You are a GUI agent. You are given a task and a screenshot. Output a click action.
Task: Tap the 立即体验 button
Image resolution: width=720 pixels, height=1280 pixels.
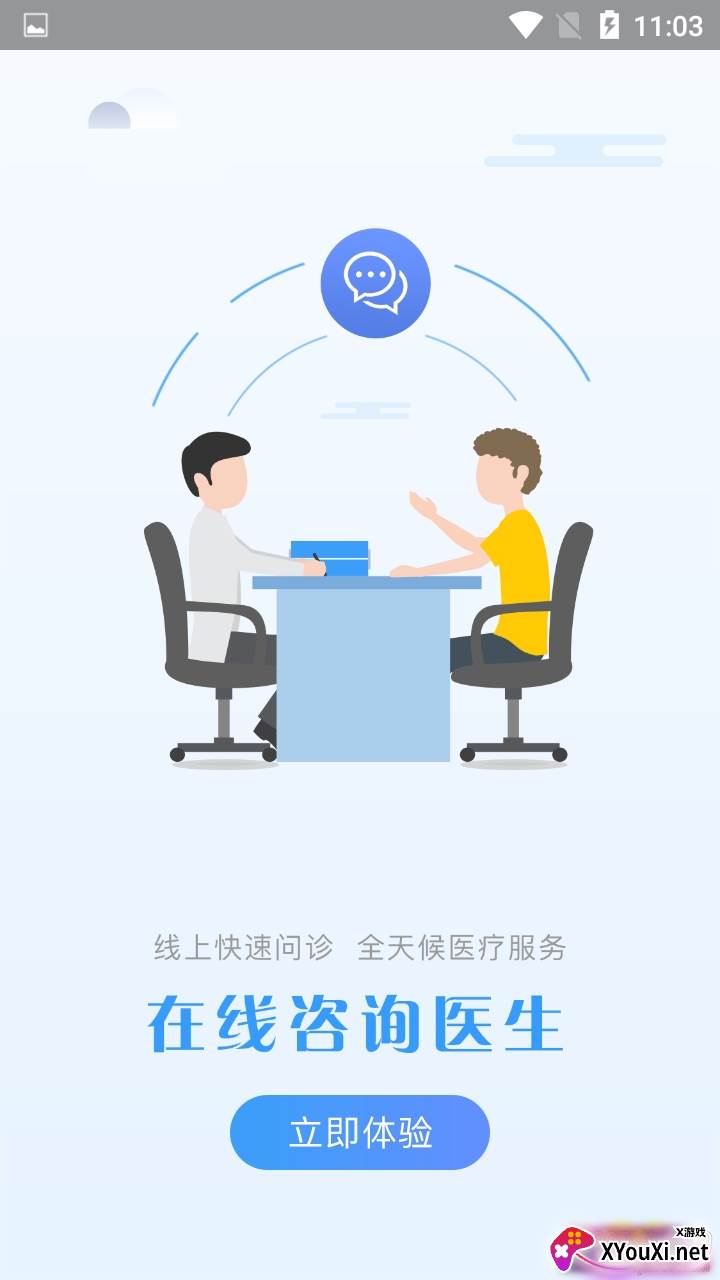point(360,1132)
